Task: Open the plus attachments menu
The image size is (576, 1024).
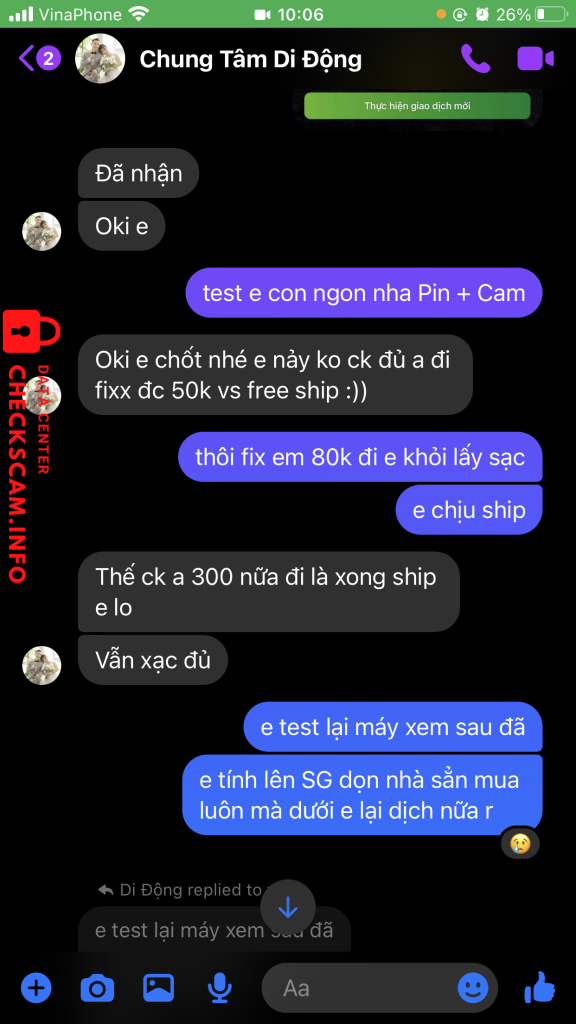Action: click(36, 987)
